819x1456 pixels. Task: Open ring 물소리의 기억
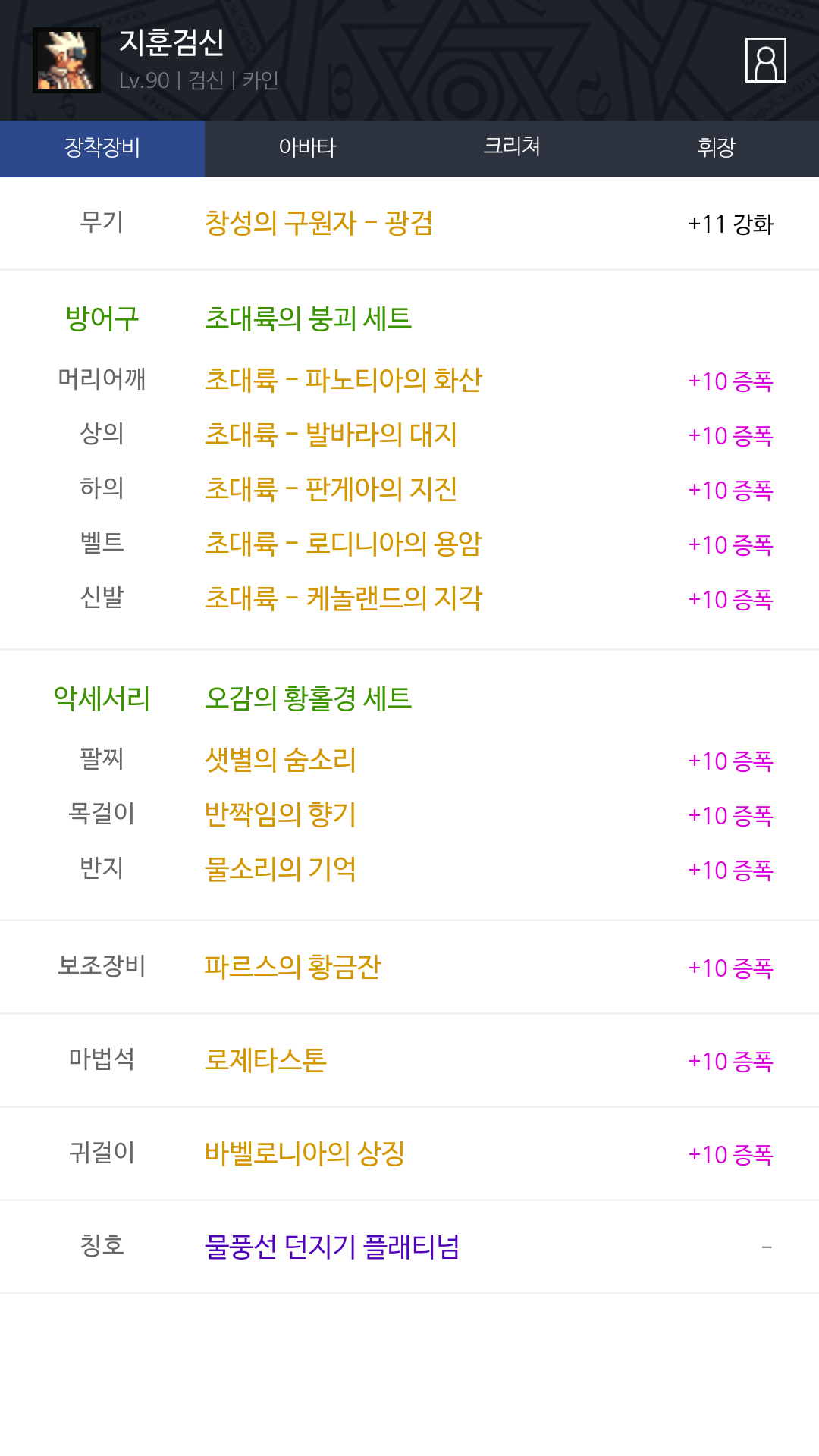click(281, 869)
